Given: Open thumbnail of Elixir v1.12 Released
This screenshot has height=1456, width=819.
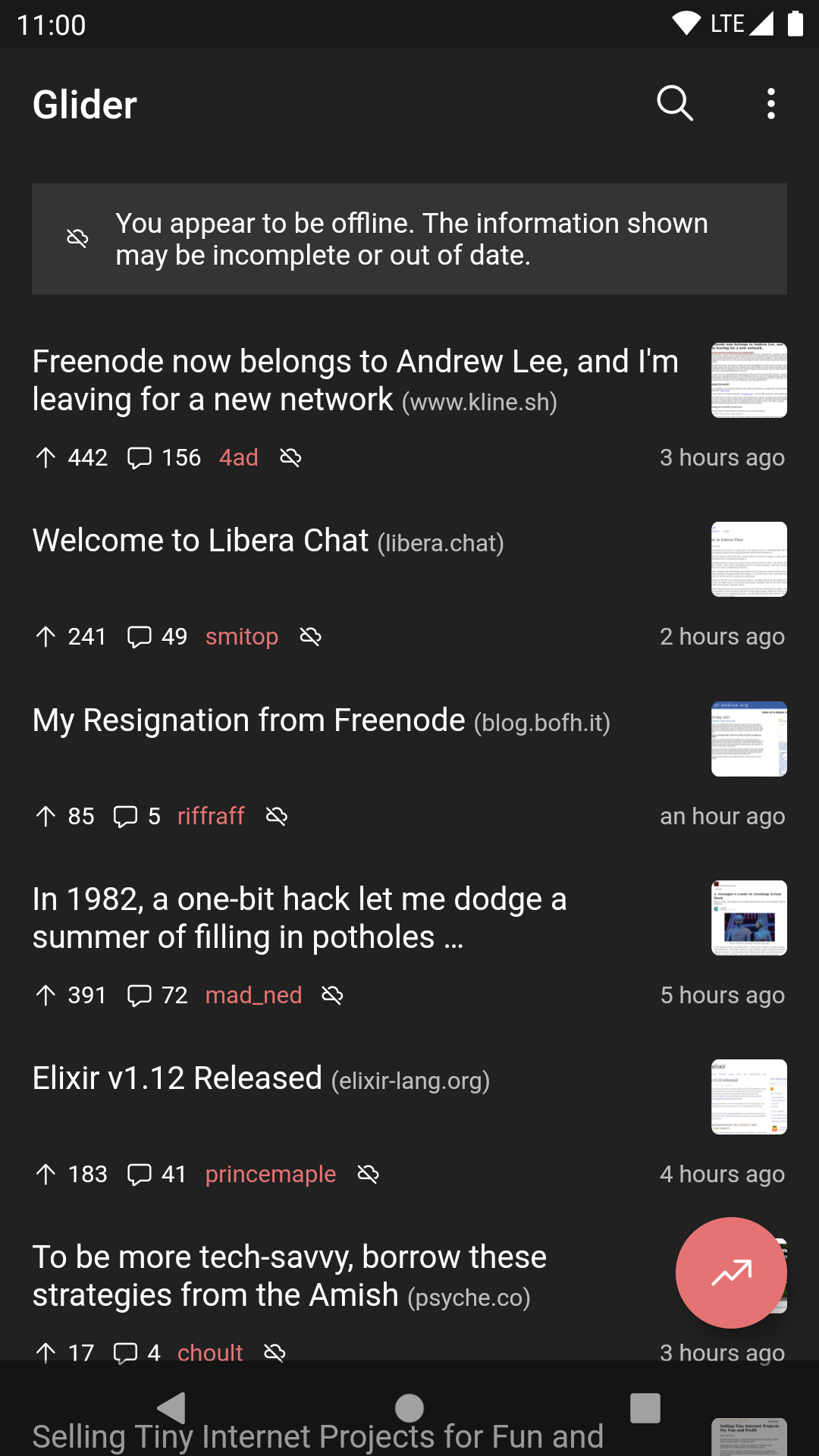Looking at the screenshot, I should [748, 1097].
